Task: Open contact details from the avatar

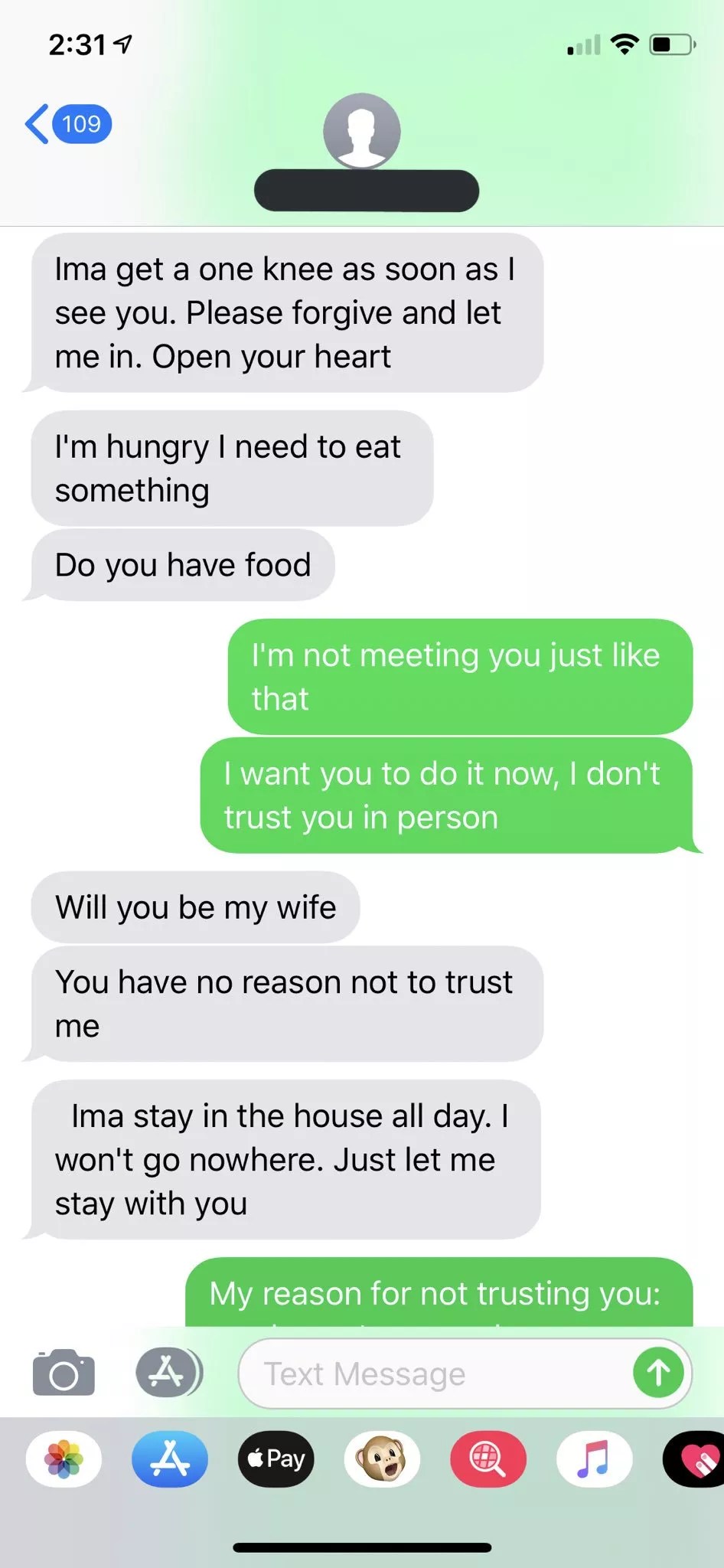Action: point(362,132)
